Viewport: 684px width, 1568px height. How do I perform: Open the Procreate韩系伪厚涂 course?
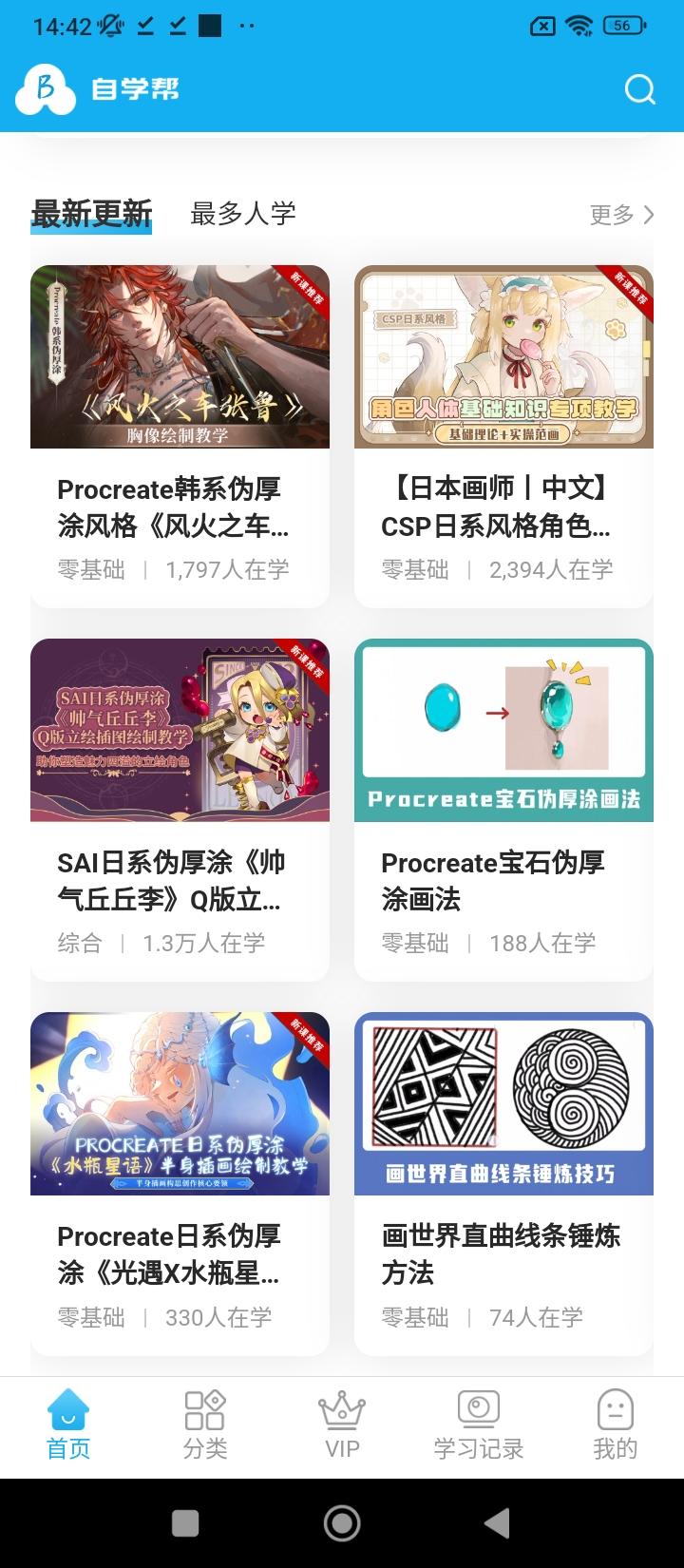(x=180, y=356)
